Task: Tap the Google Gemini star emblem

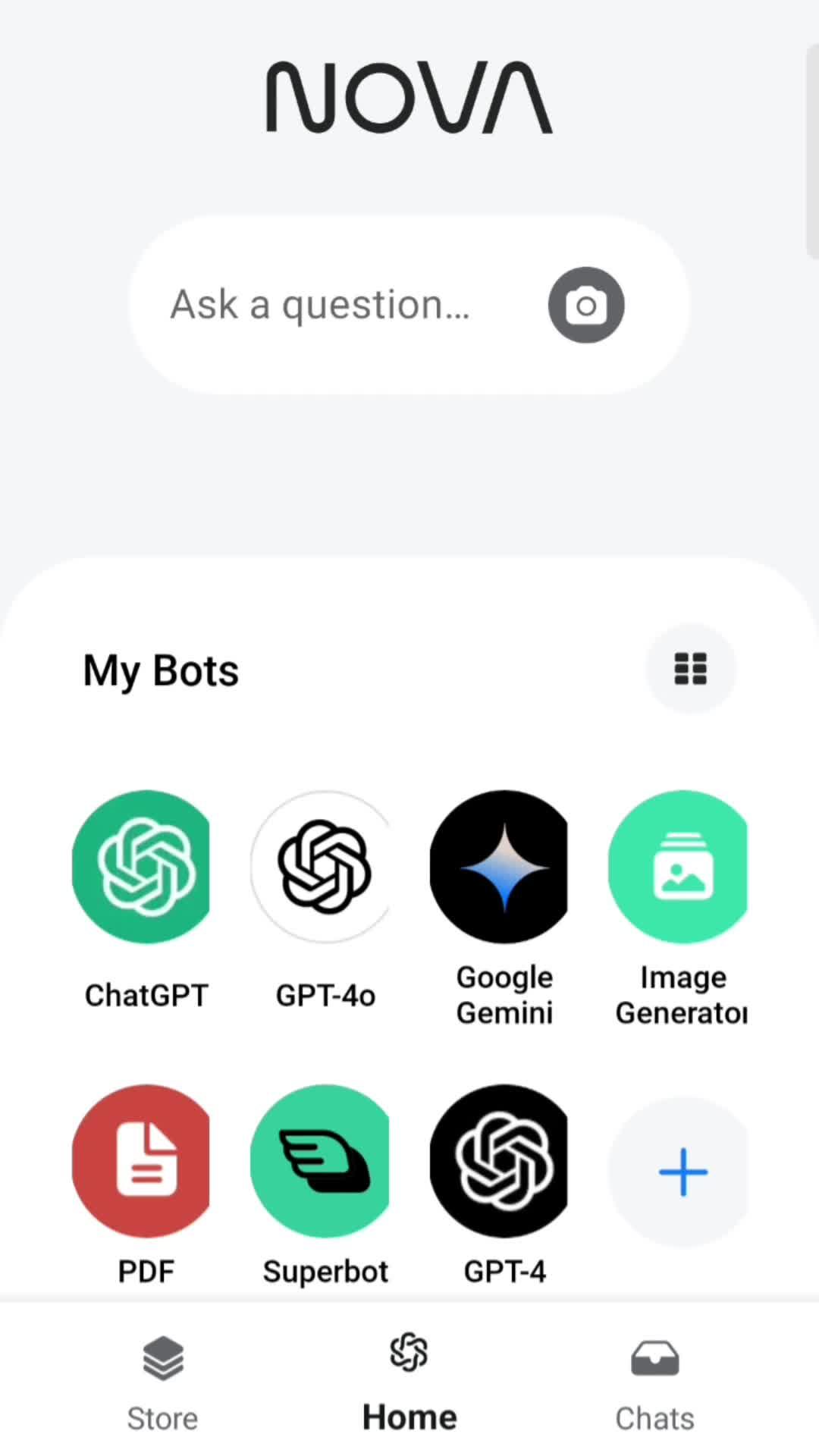Action: pyautogui.click(x=500, y=866)
